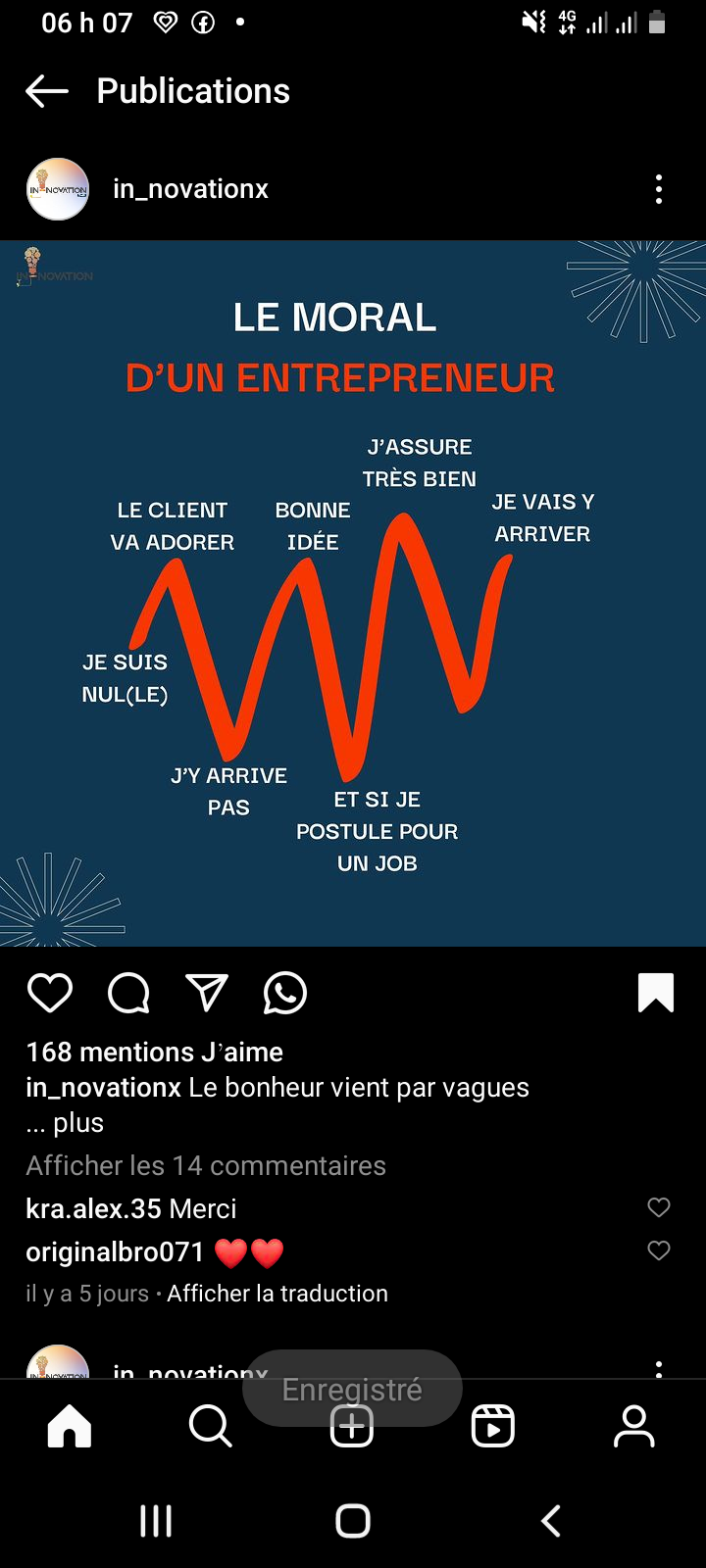Like originalbro071's comment
This screenshot has height=1568, width=706.
[x=659, y=1250]
